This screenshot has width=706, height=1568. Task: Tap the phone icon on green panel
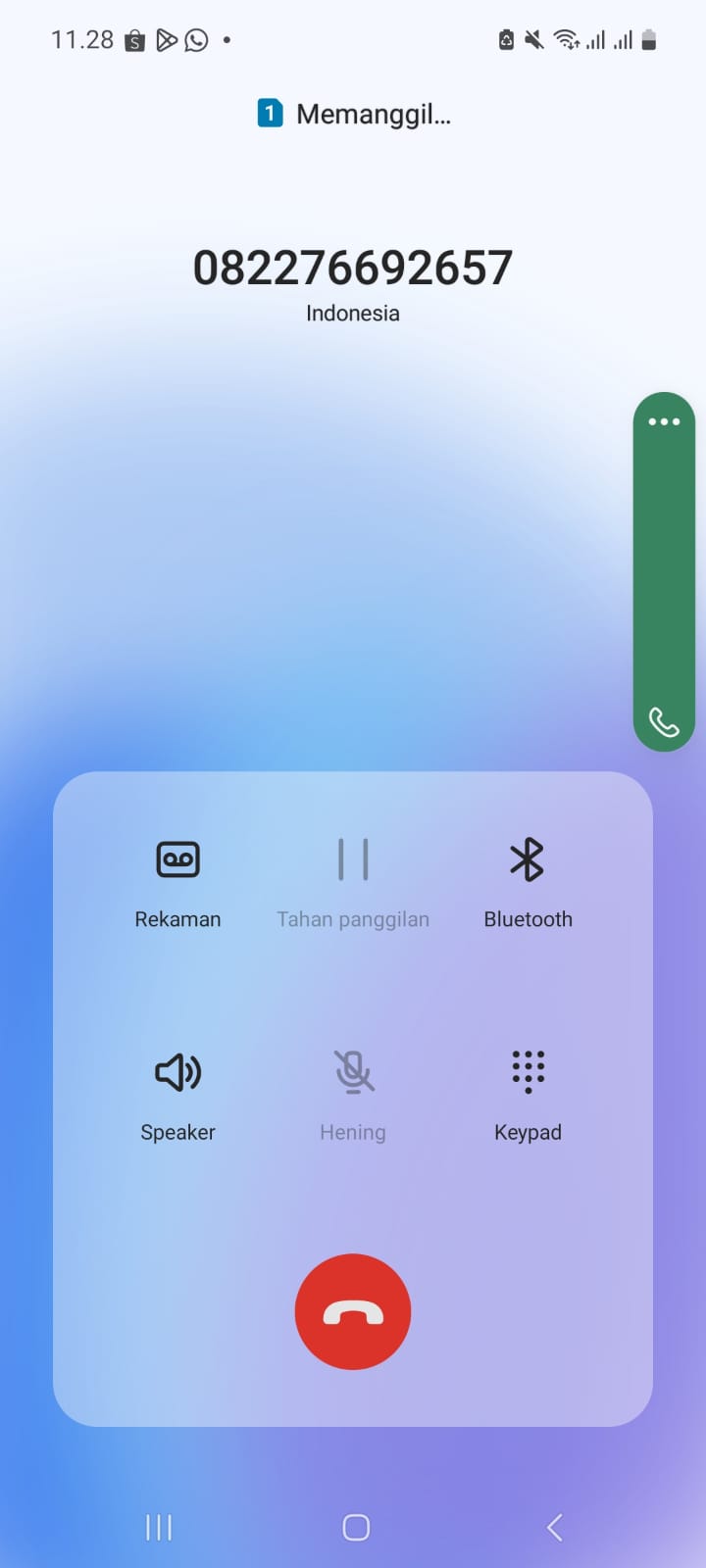click(x=664, y=722)
